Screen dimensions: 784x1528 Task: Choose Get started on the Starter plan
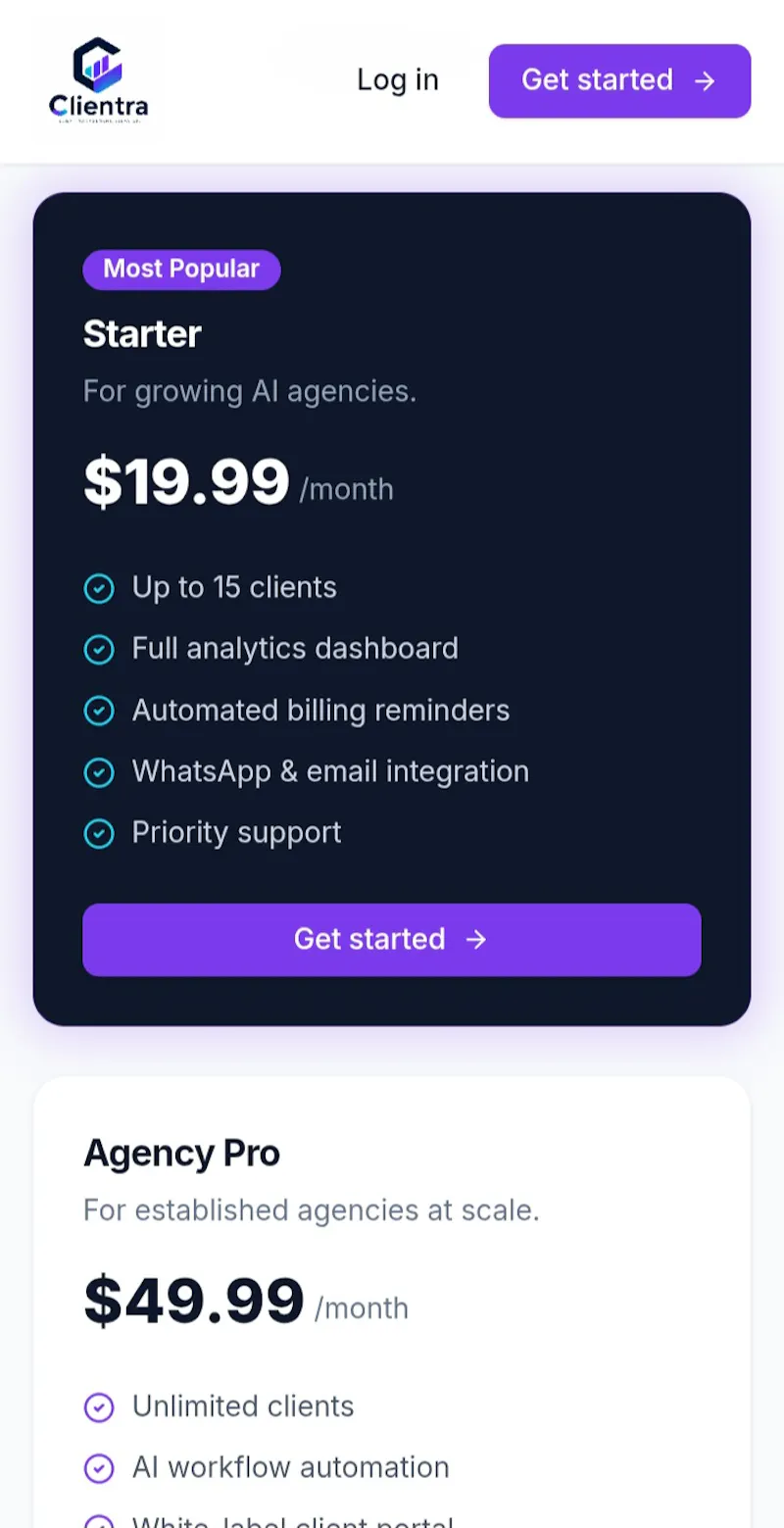tap(391, 939)
